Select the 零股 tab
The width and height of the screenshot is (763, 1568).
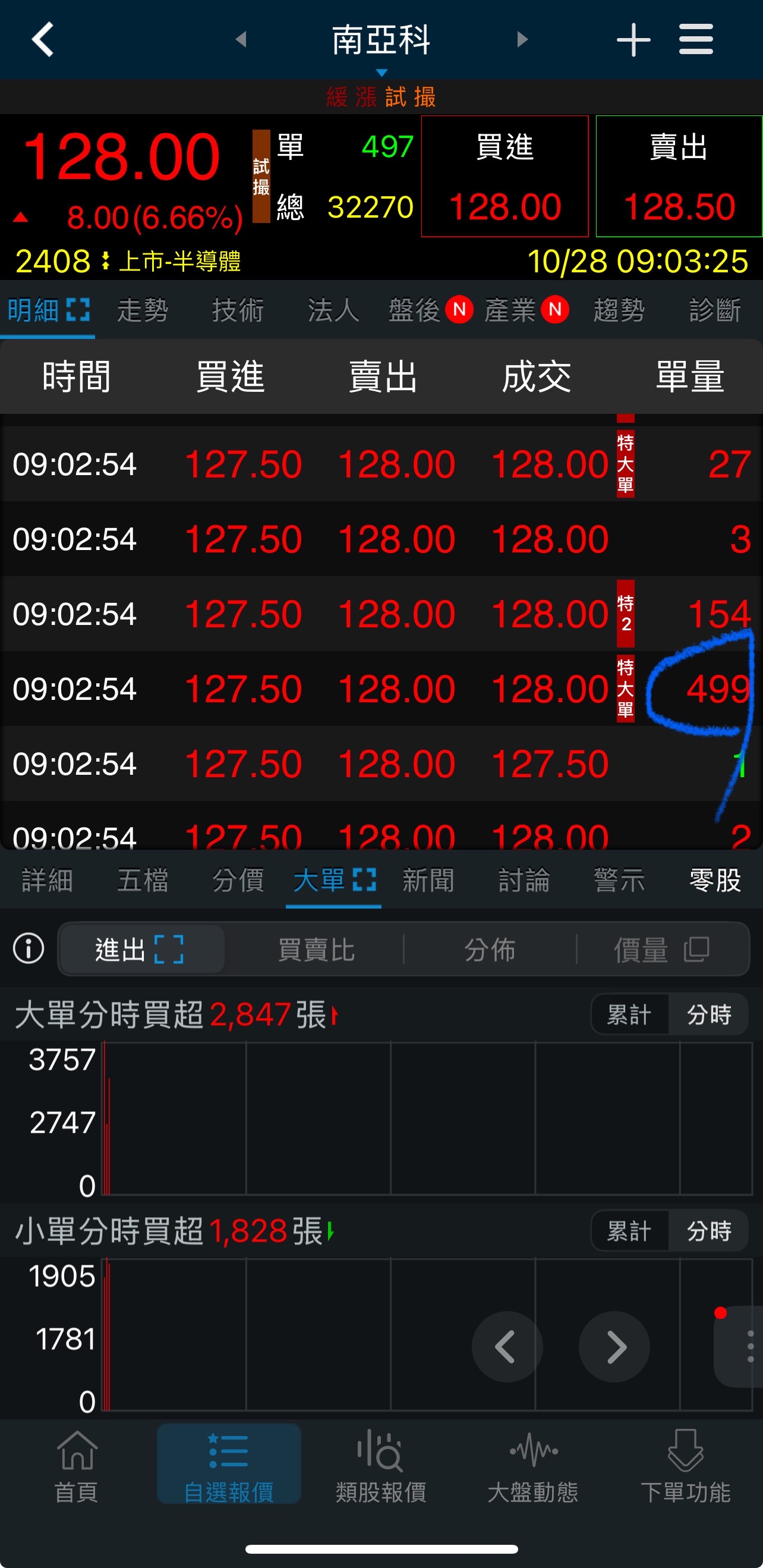tap(714, 880)
